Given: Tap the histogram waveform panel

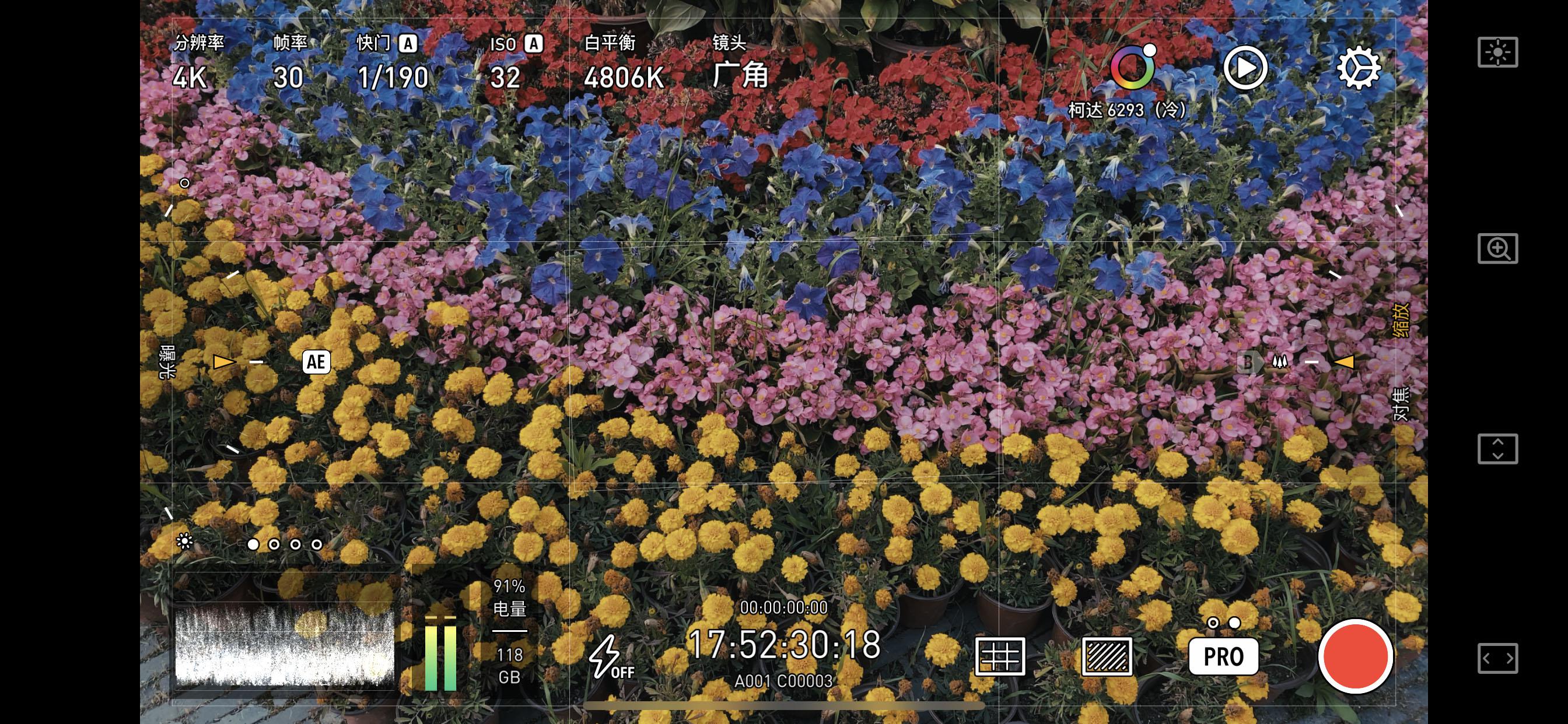Looking at the screenshot, I should 285,645.
